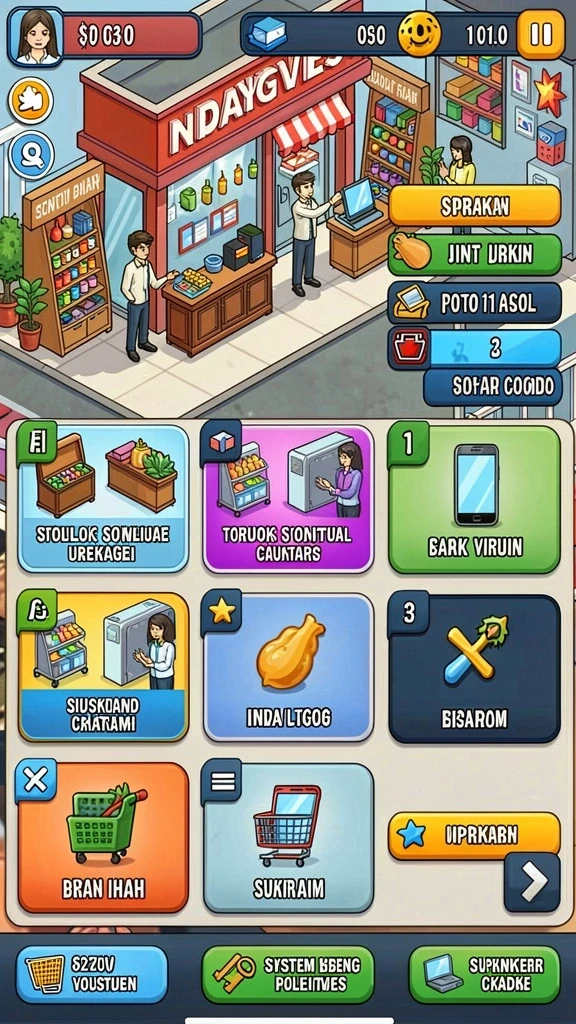Open the SIUSKDAND CRIATAMI card

(x=104, y=667)
